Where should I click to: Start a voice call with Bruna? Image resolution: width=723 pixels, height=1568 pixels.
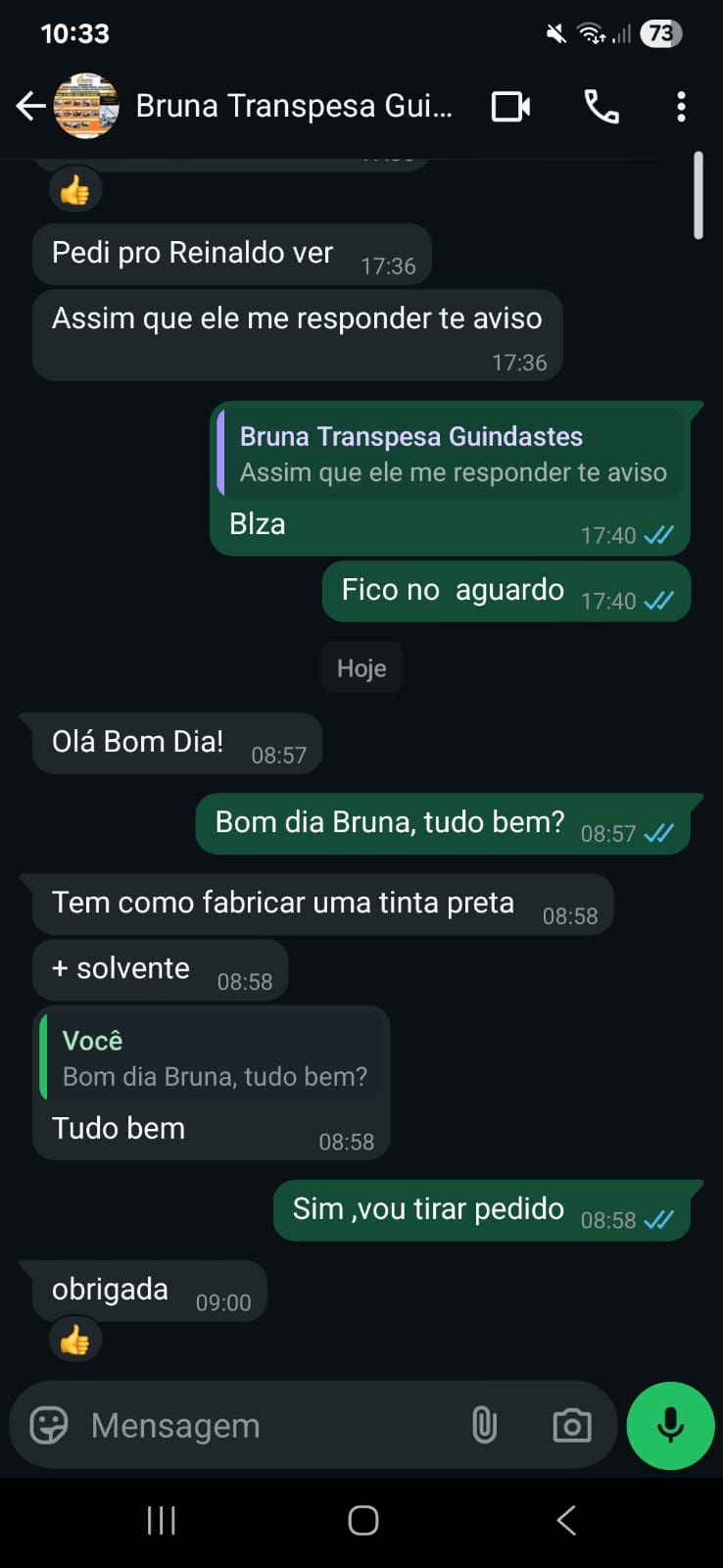[602, 106]
